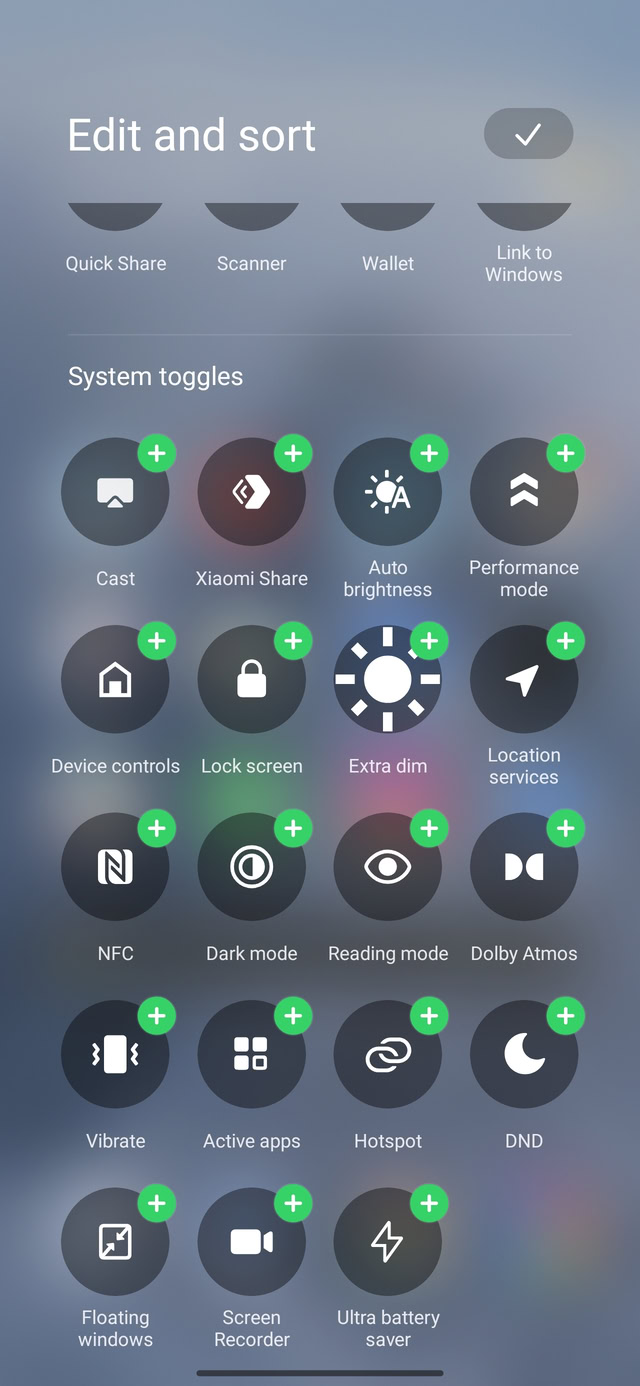The height and width of the screenshot is (1386, 640).
Task: Add the Auto brightness toggle
Action: [x=429, y=453]
